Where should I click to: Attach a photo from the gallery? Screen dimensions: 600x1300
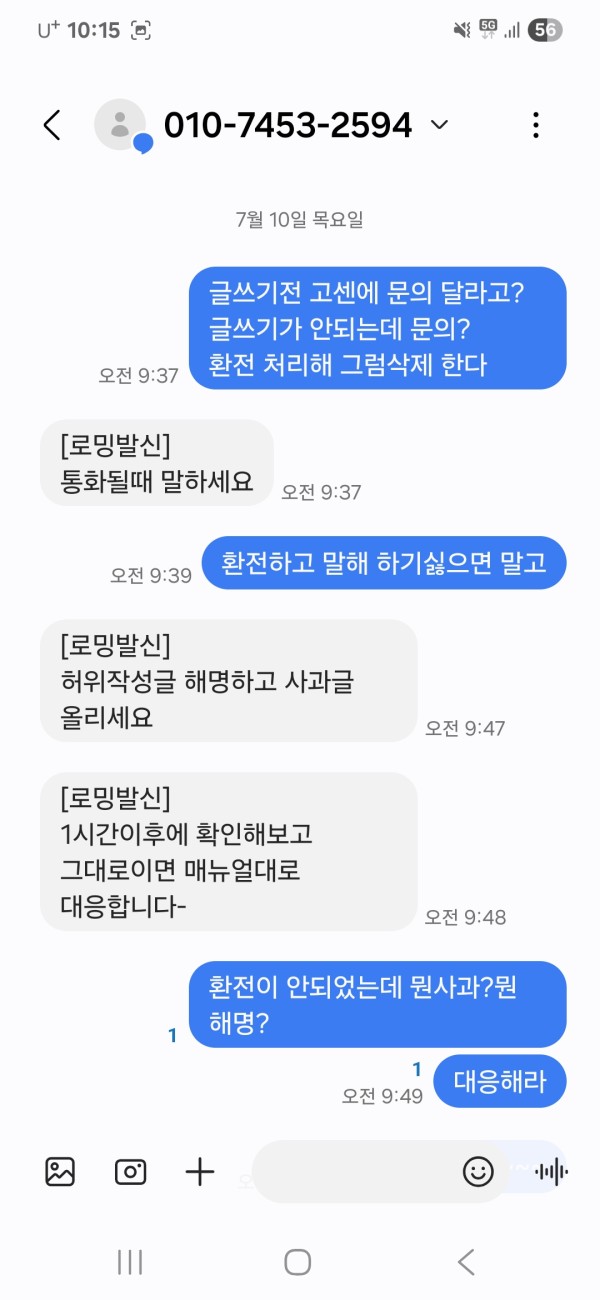[x=60, y=1171]
